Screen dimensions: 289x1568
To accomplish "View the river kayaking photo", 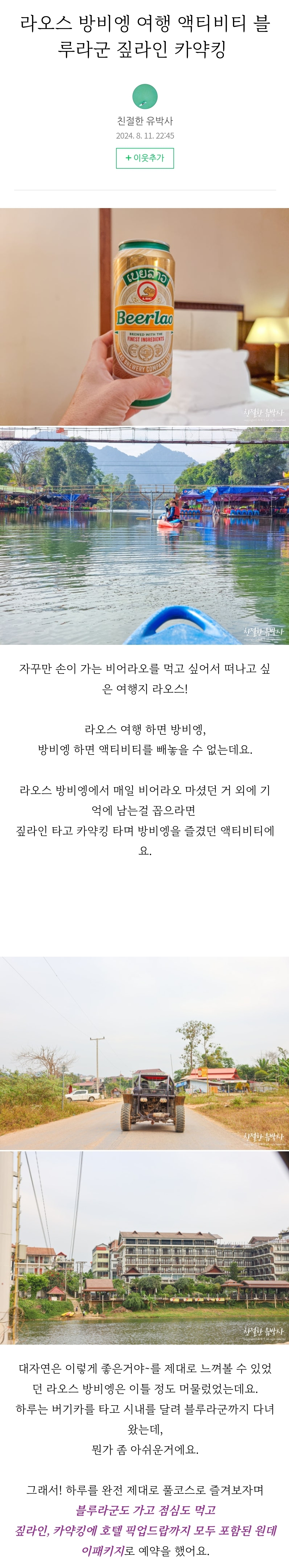I will tap(145, 536).
